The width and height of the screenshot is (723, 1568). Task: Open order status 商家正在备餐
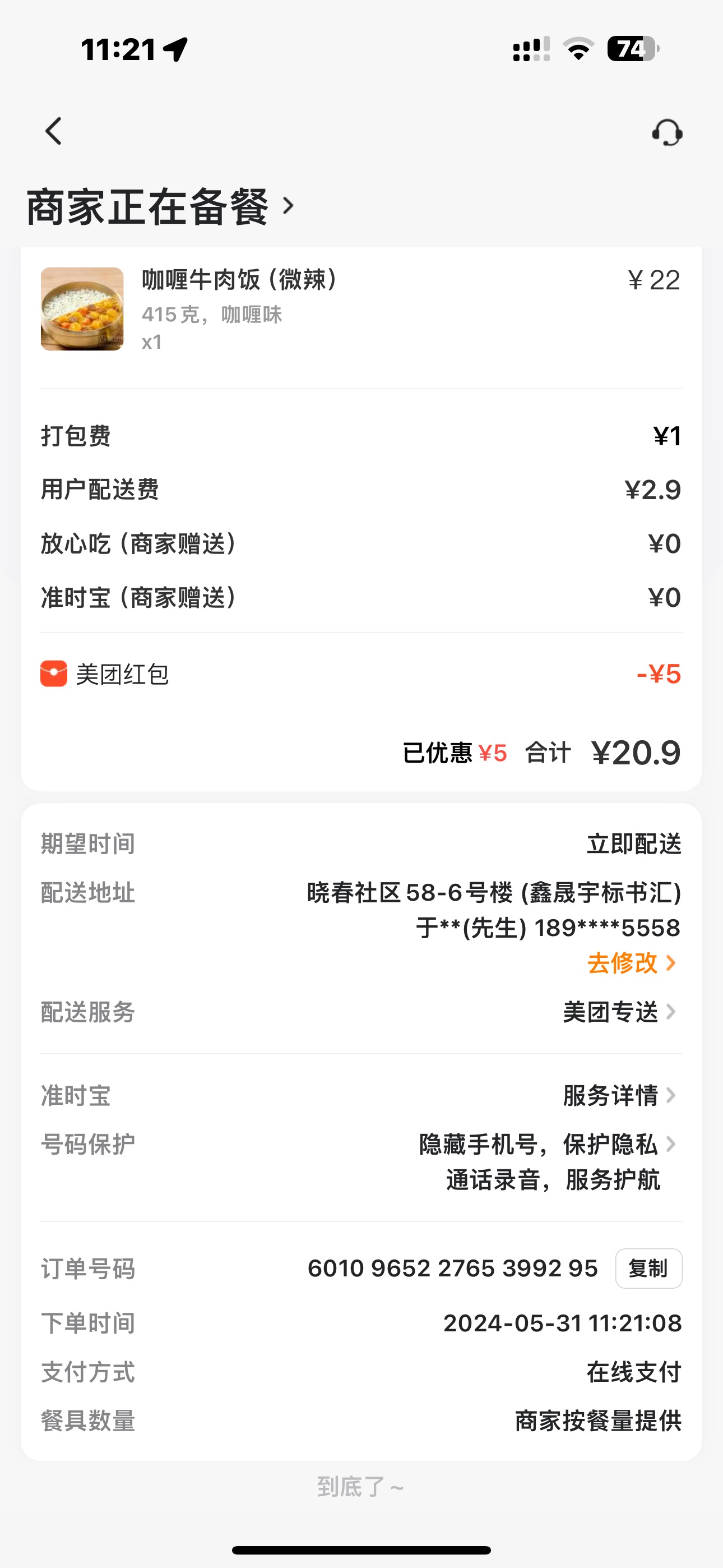pos(159,207)
